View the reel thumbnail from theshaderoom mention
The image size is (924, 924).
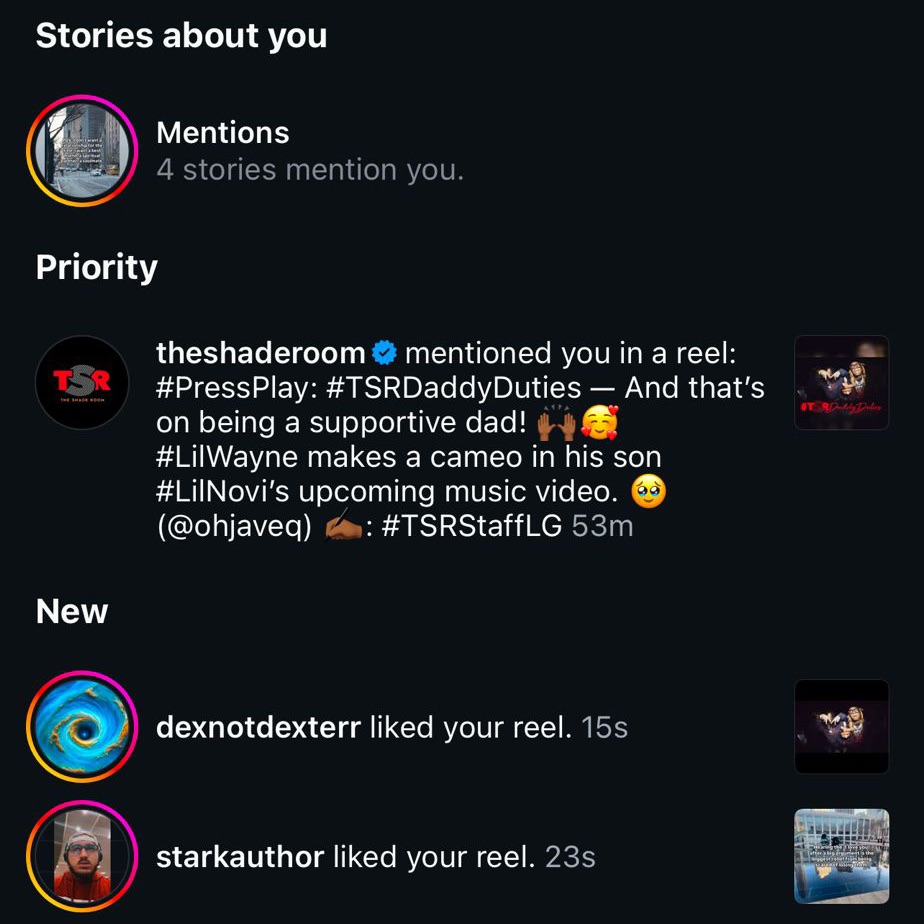841,382
